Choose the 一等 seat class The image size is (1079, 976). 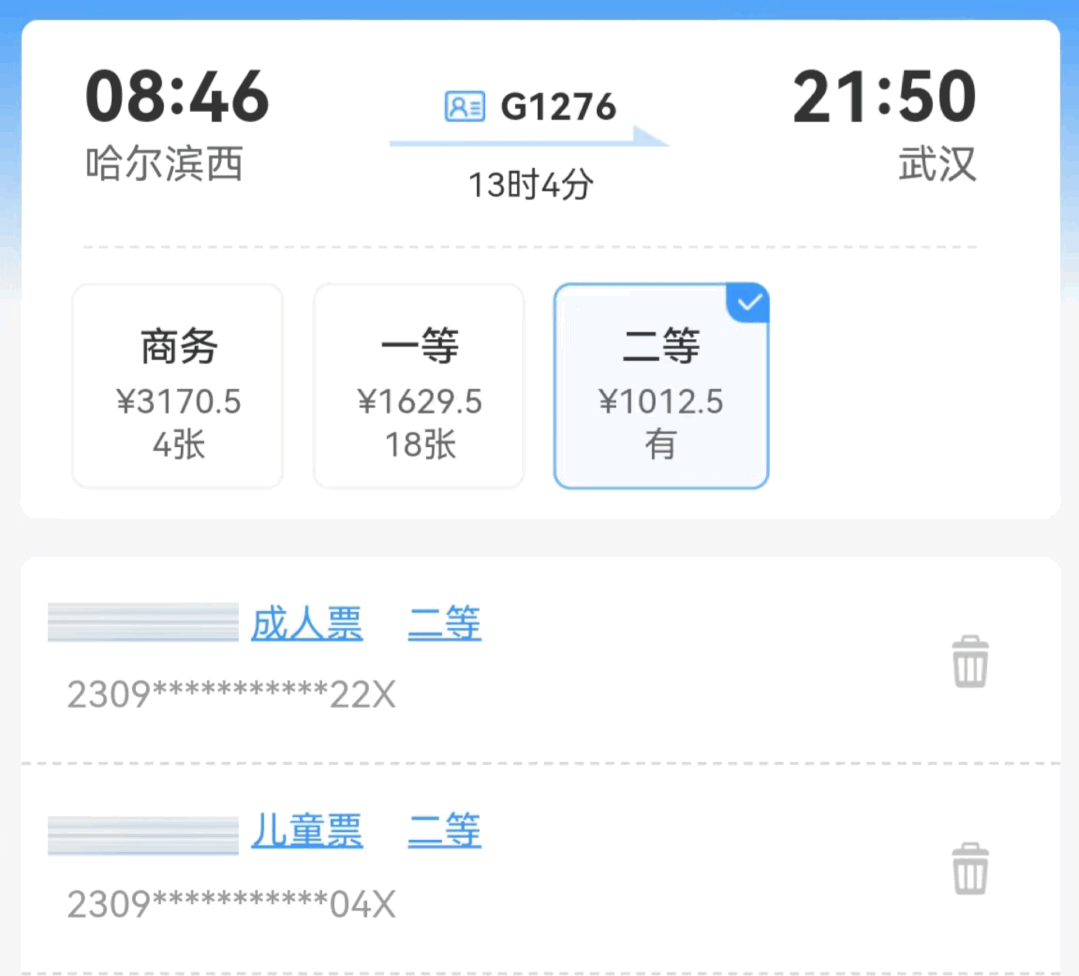[x=419, y=386]
